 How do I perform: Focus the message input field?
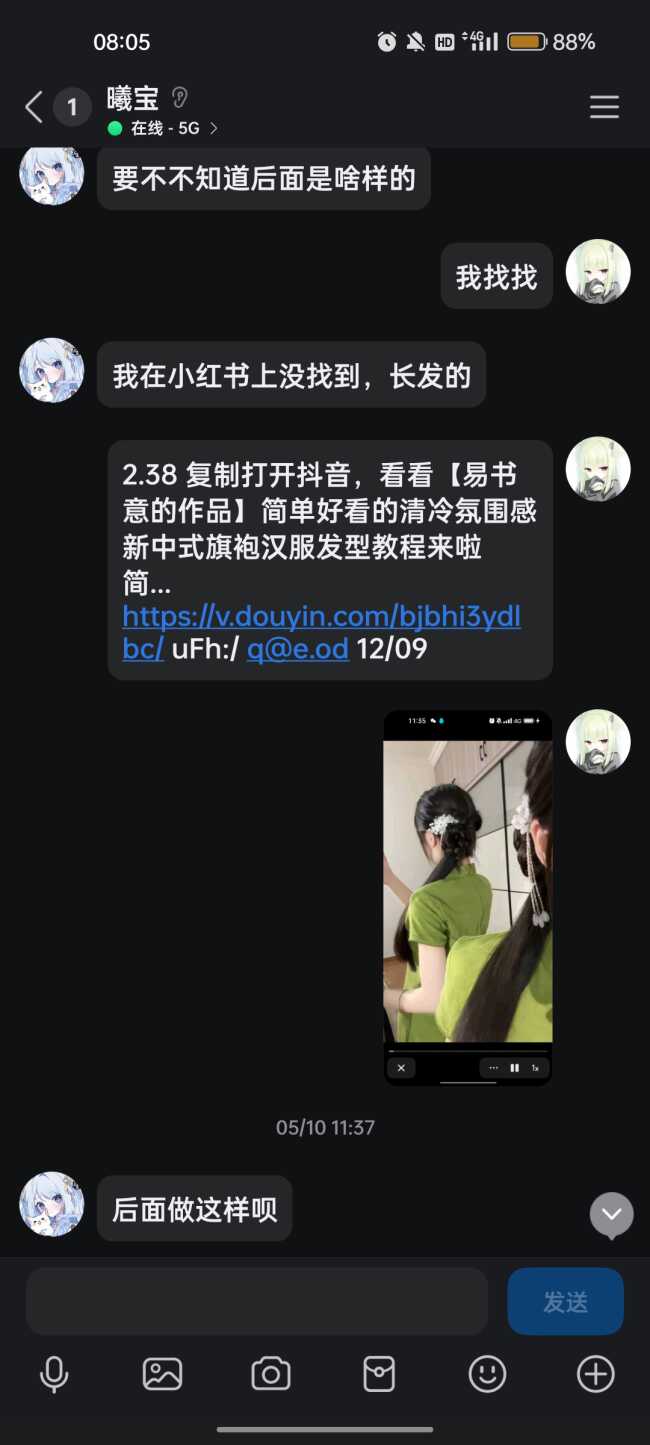257,1302
